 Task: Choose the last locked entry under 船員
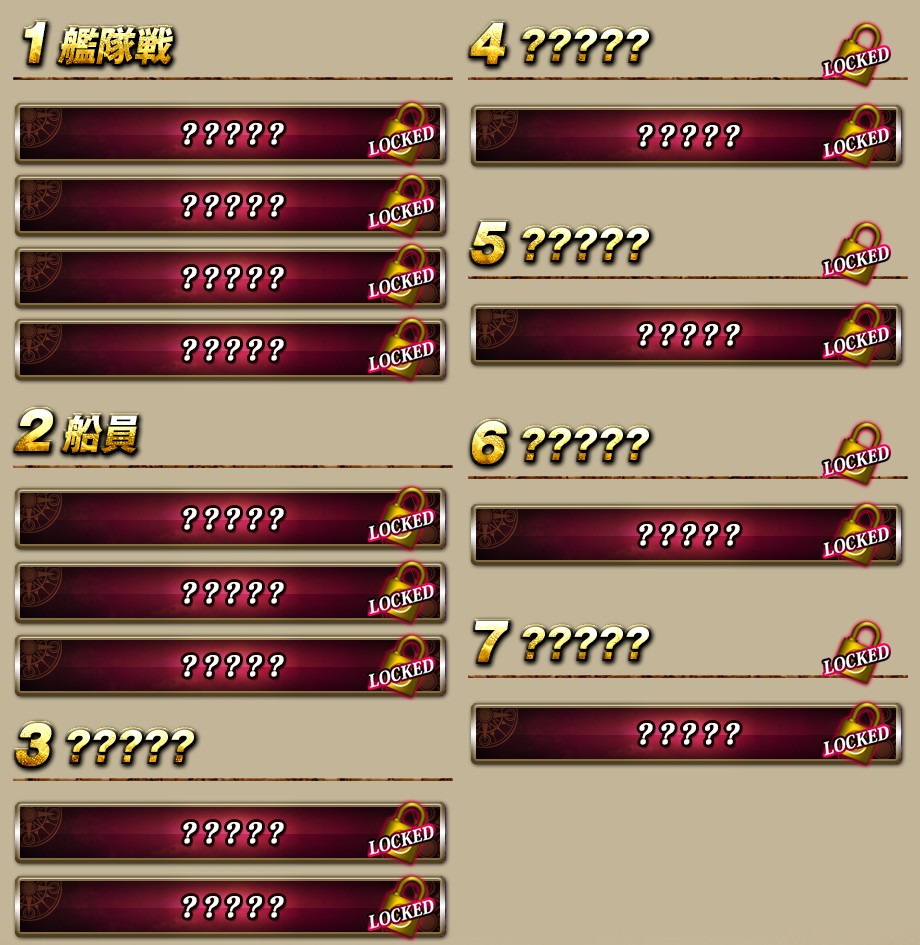click(230, 666)
